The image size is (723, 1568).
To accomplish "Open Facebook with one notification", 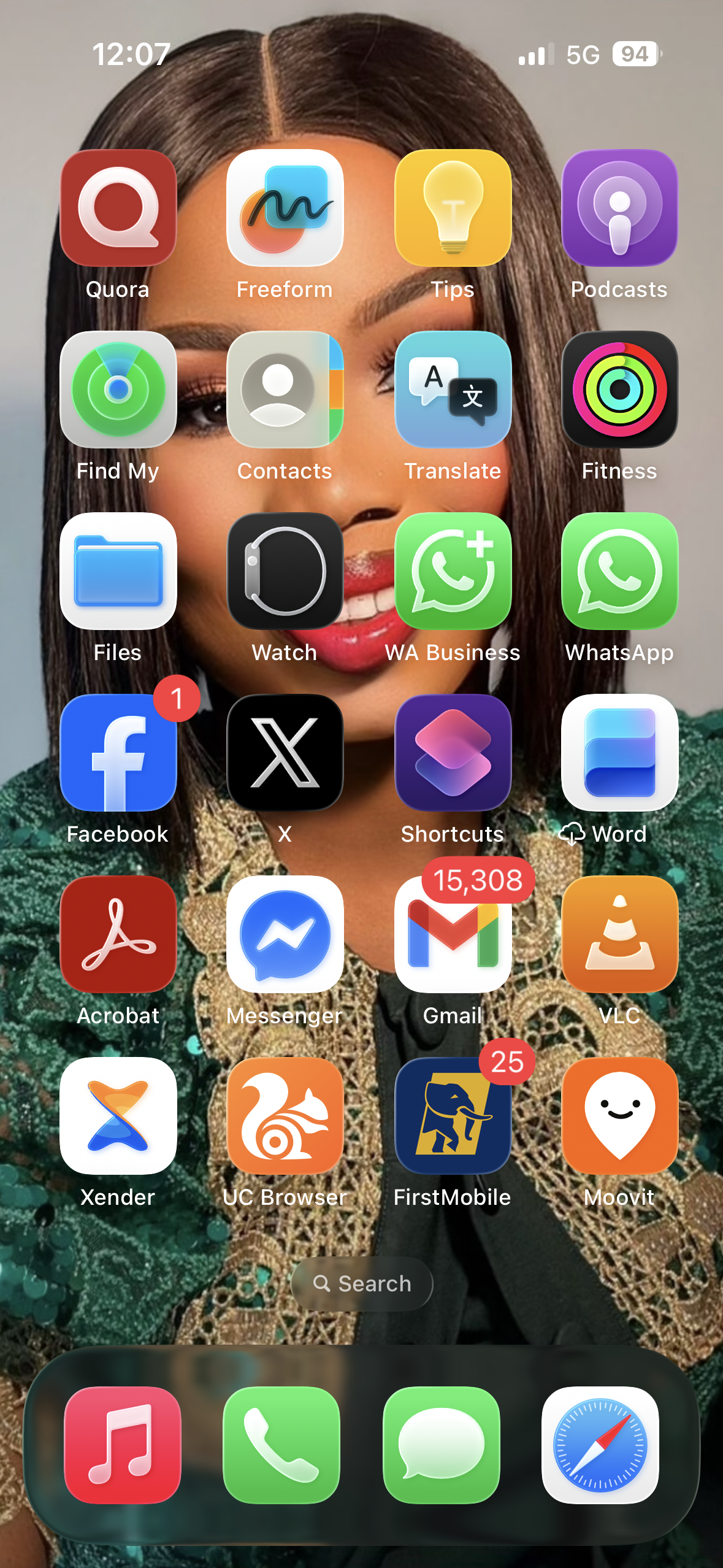I will 118,753.
